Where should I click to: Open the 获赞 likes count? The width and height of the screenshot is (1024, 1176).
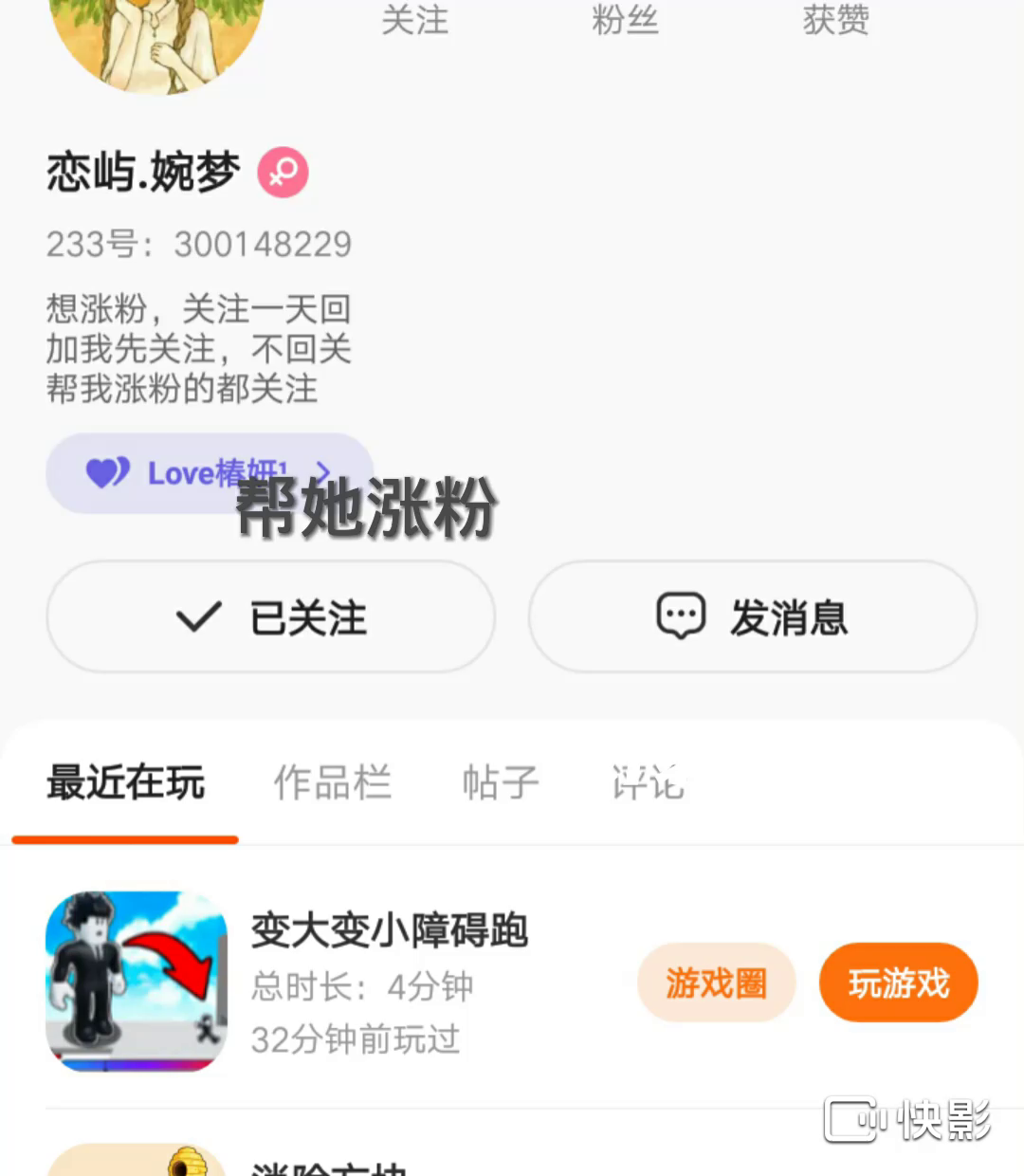(x=835, y=19)
